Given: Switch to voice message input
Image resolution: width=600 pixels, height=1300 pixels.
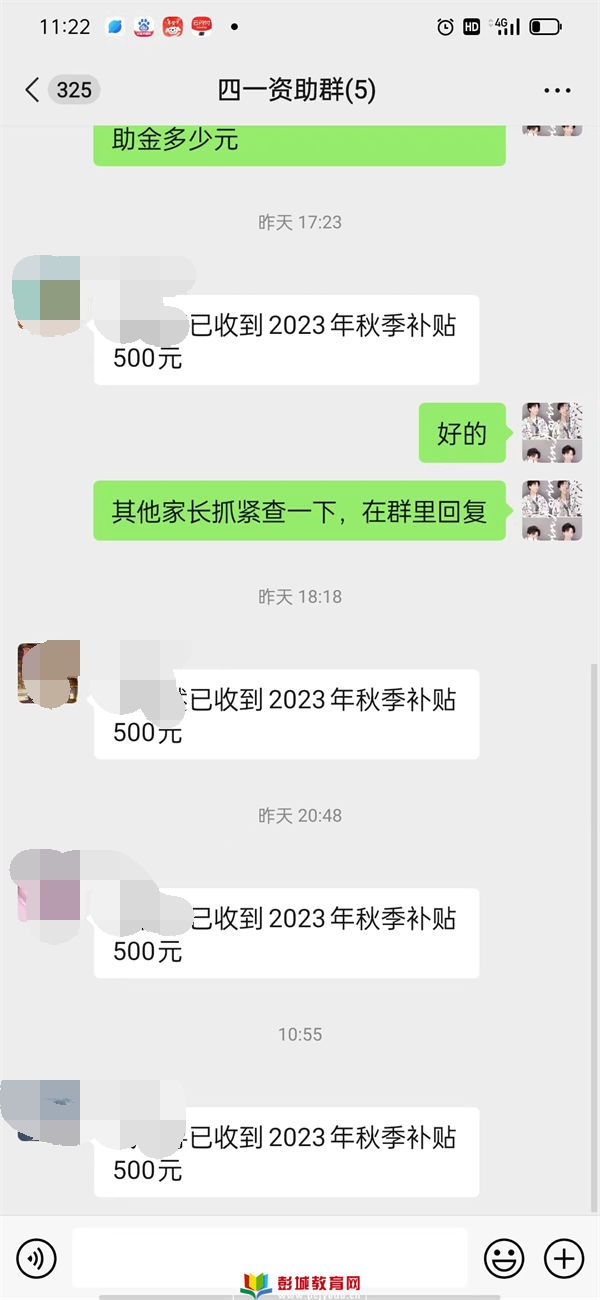Looking at the screenshot, I should 36,1257.
